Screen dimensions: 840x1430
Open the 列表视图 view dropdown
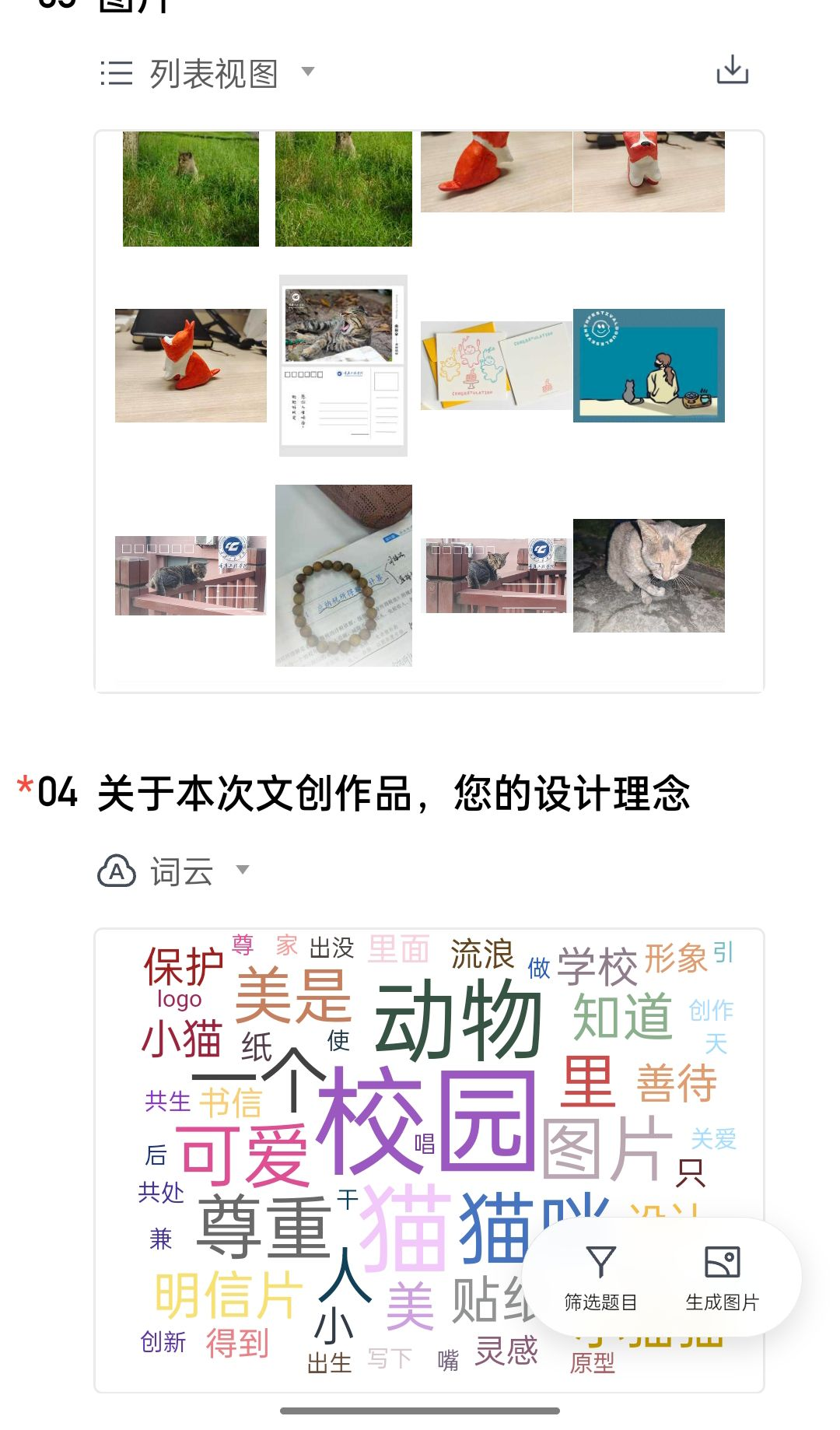pyautogui.click(x=208, y=74)
